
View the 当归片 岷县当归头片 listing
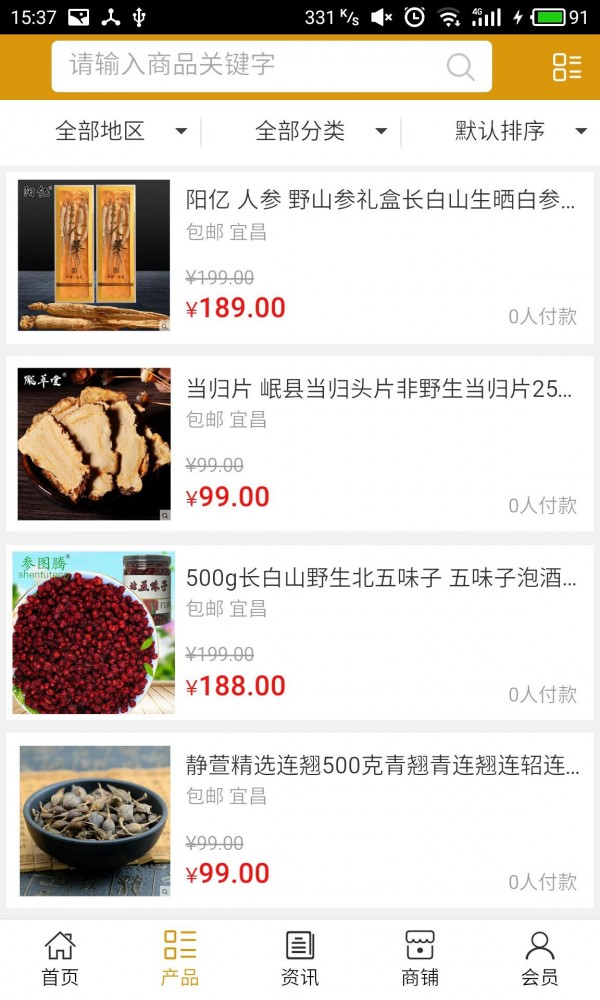click(x=380, y=389)
